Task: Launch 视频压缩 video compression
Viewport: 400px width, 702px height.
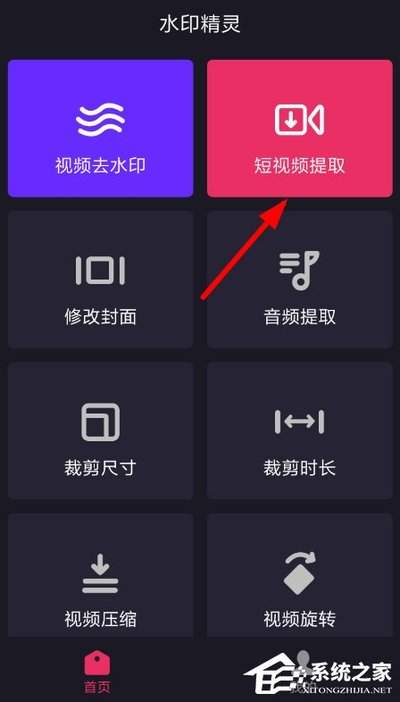Action: tap(101, 575)
